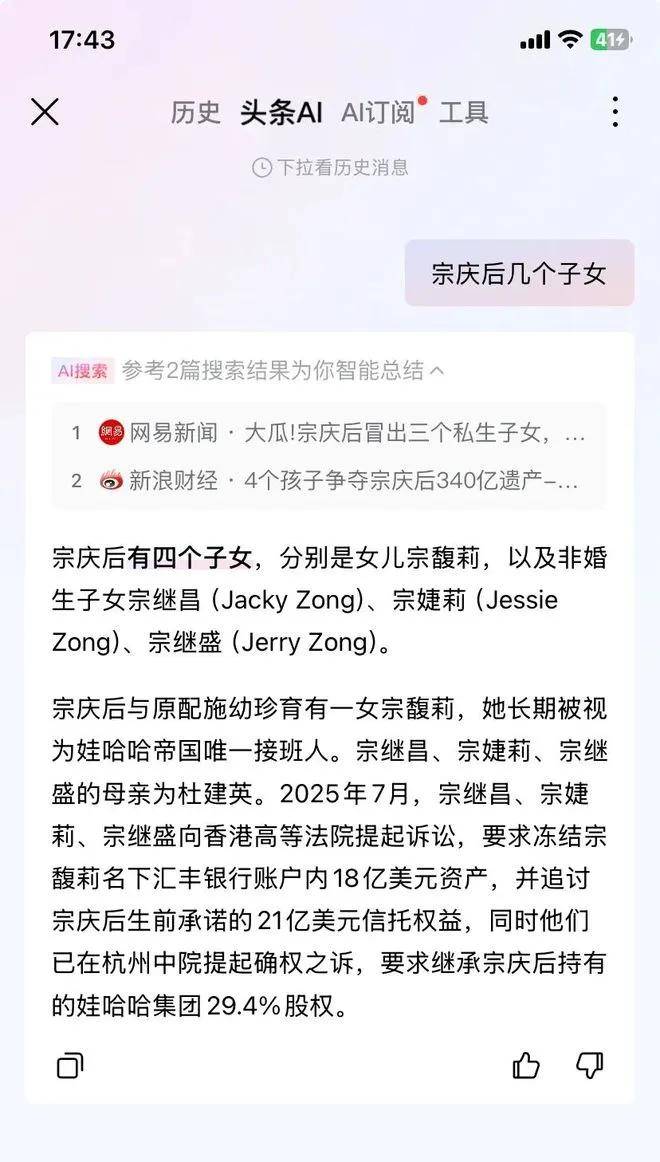Switch to the 工具 tab
The width and height of the screenshot is (660, 1162).
(464, 113)
